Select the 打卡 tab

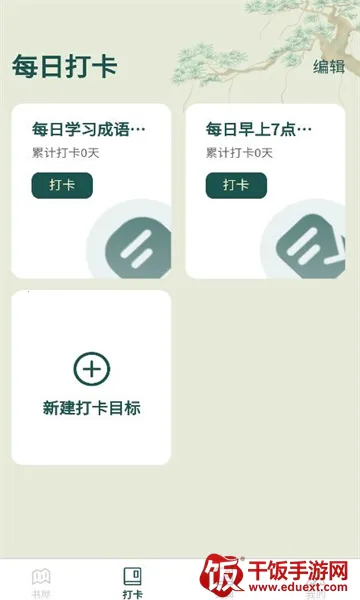[132, 582]
